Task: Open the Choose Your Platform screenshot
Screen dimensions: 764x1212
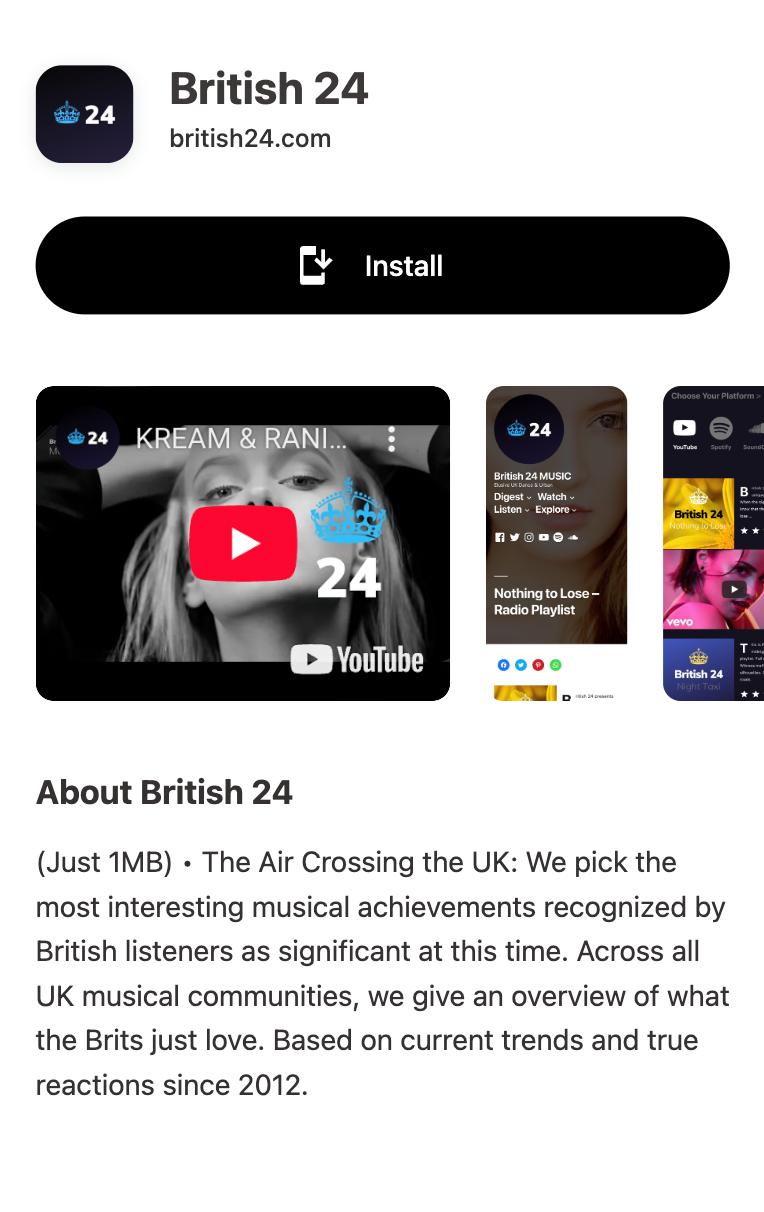Action: (713, 543)
